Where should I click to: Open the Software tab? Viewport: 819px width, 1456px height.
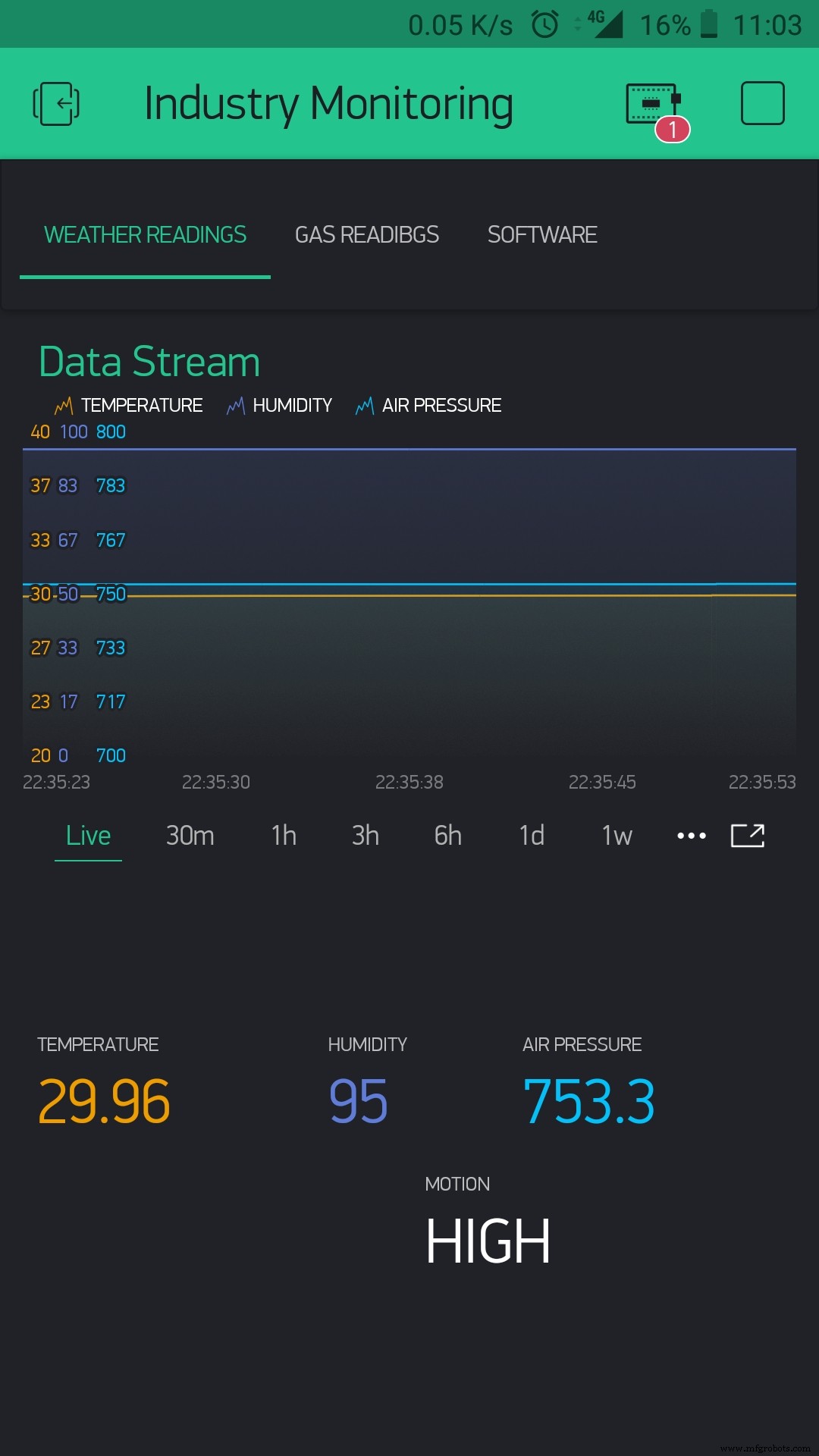542,235
